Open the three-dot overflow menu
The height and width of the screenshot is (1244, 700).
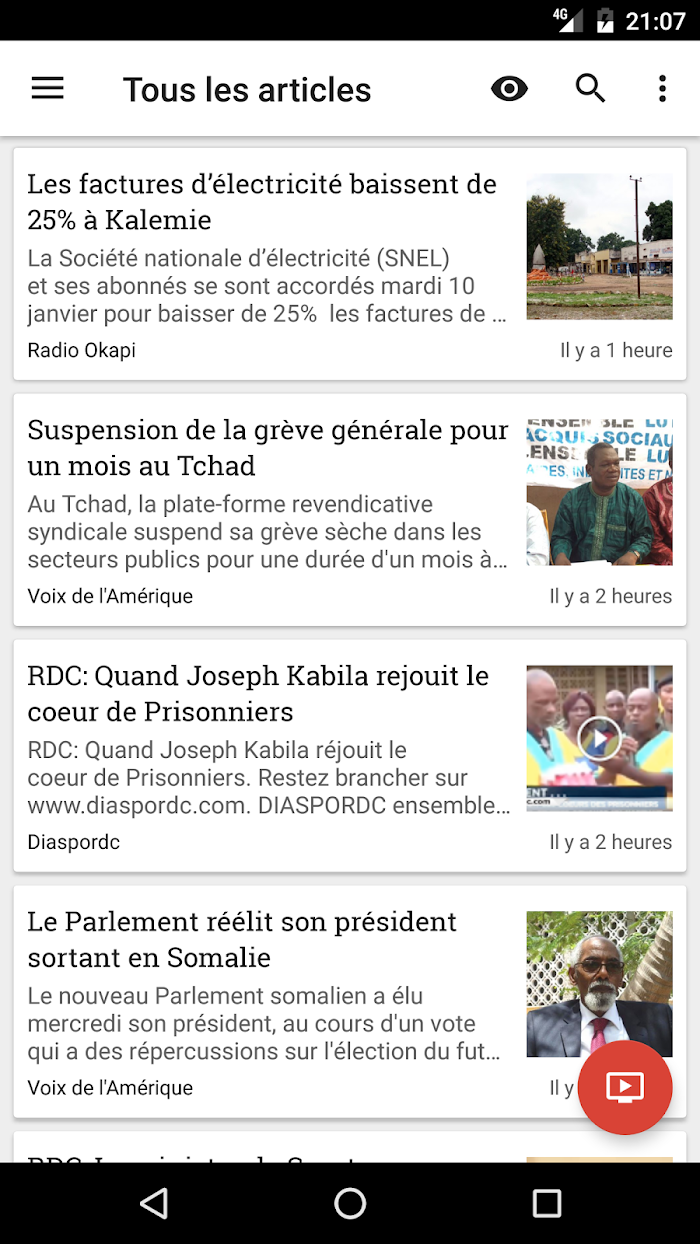pyautogui.click(x=662, y=89)
